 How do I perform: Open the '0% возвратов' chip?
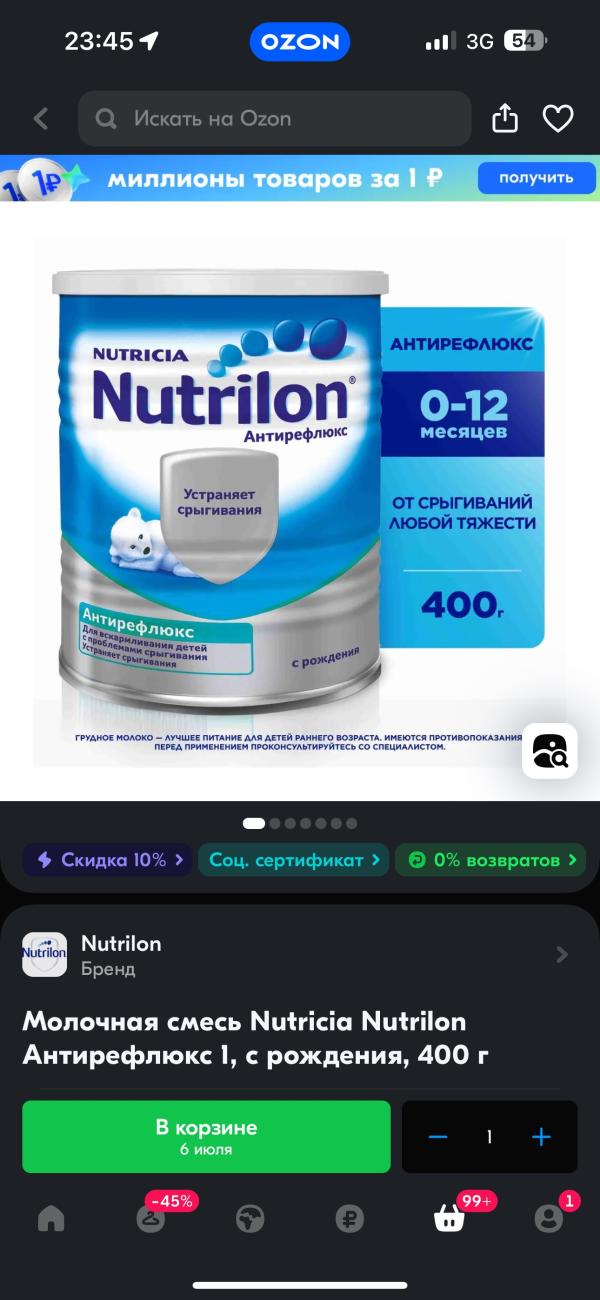point(490,859)
